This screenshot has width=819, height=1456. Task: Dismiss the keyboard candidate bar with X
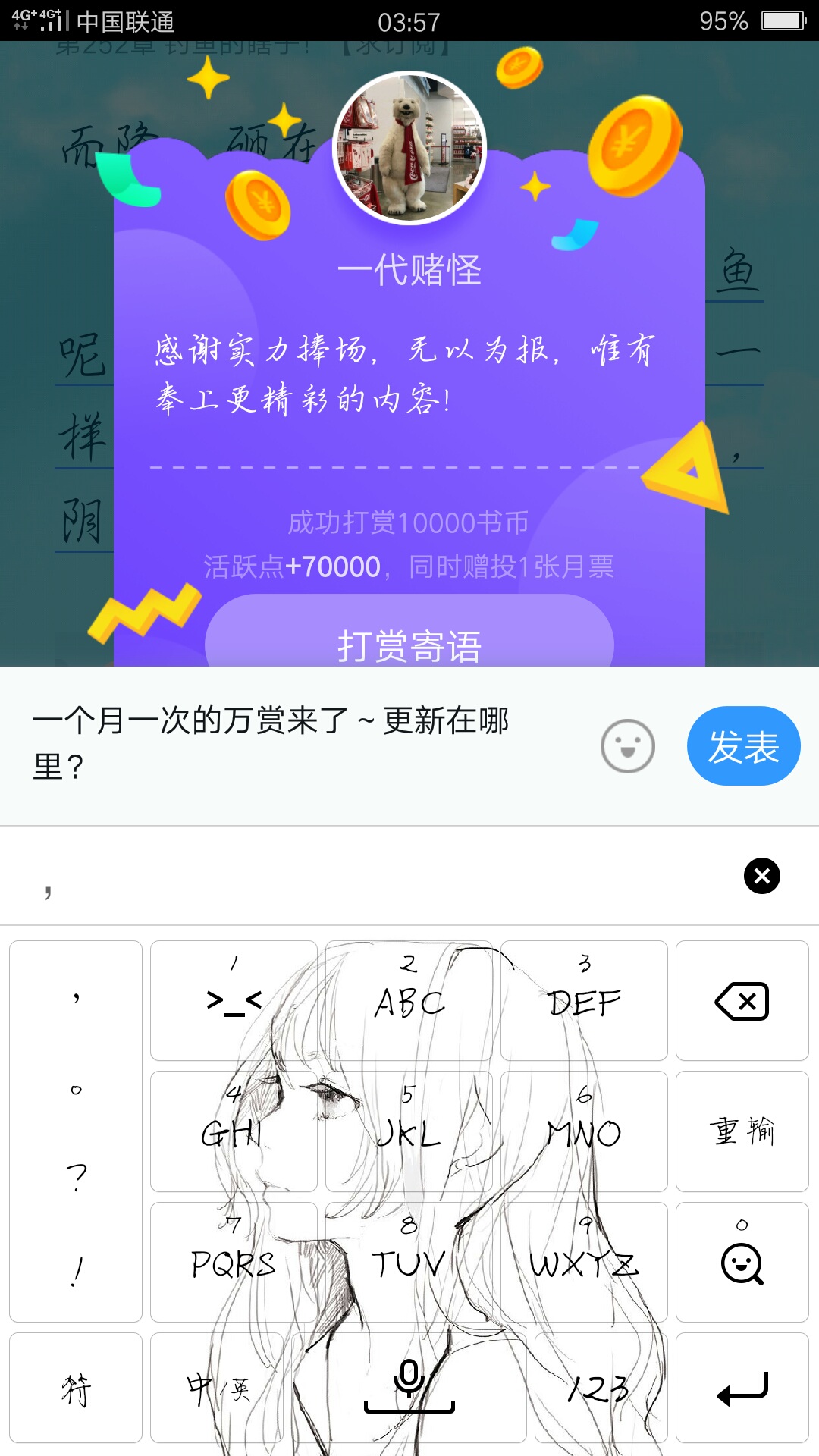(762, 876)
